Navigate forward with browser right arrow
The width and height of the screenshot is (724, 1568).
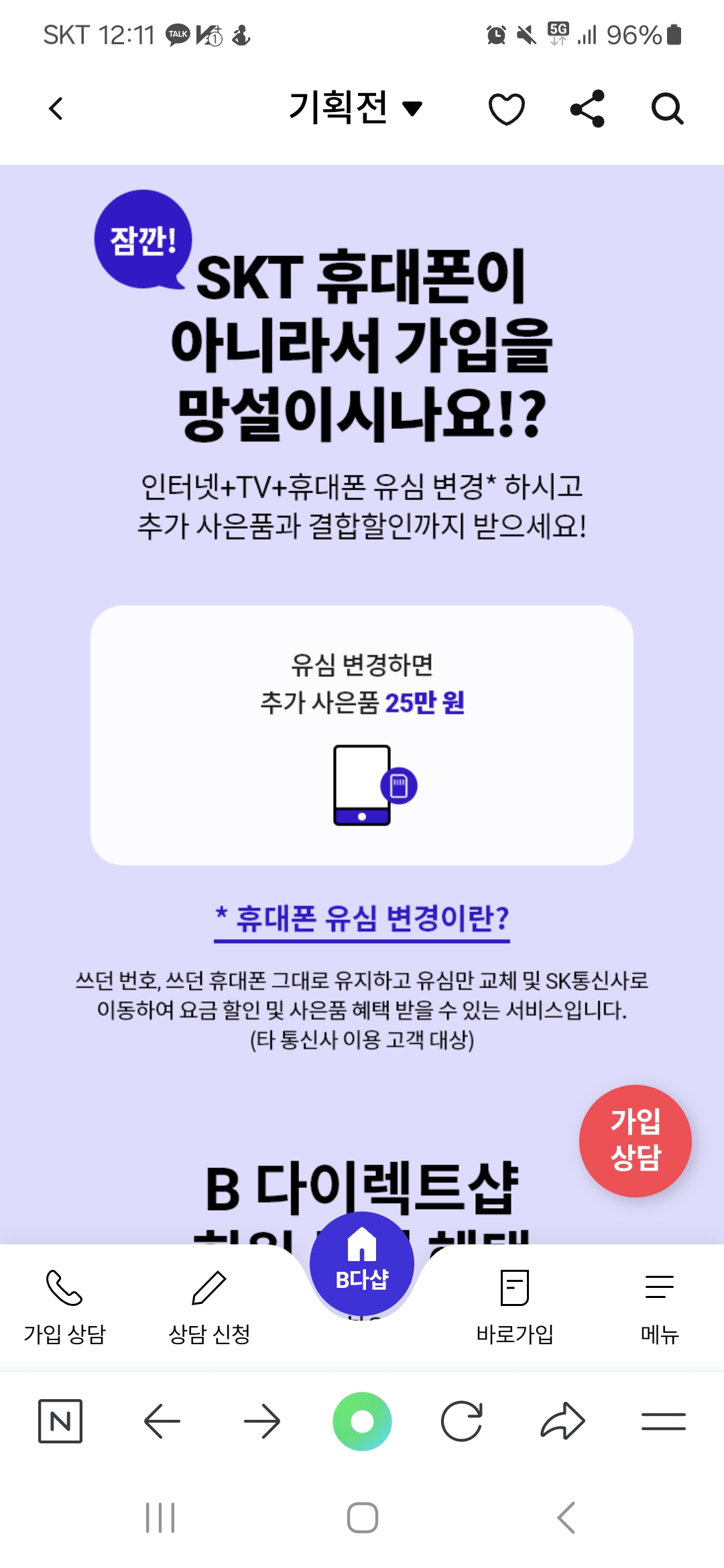[262, 1421]
